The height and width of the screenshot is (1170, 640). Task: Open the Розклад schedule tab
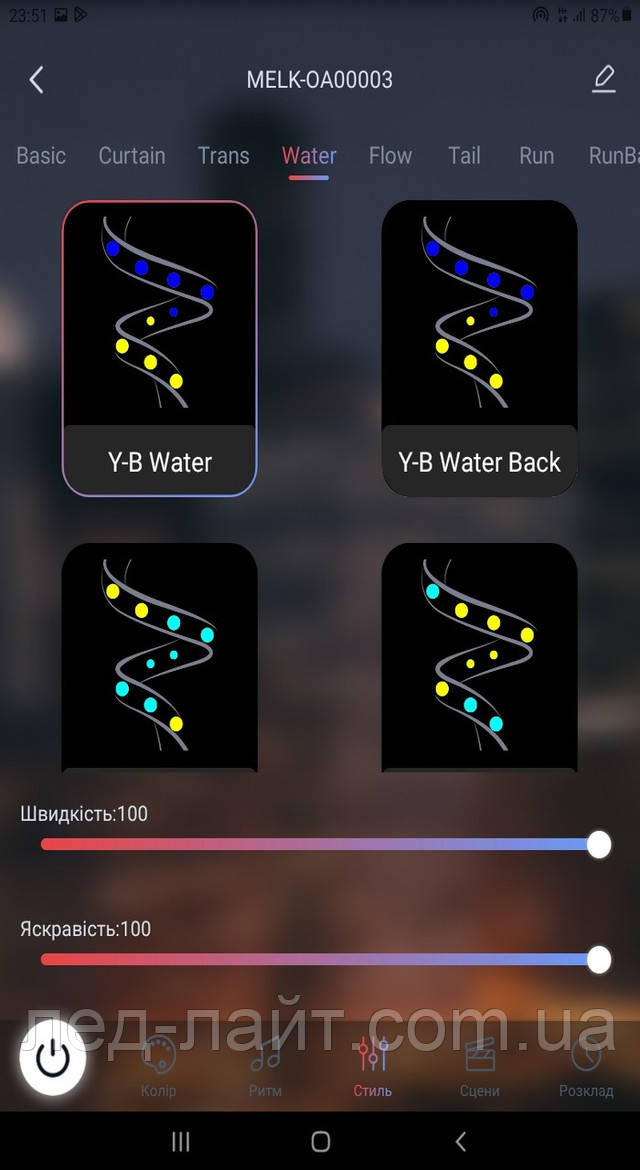[585, 1066]
